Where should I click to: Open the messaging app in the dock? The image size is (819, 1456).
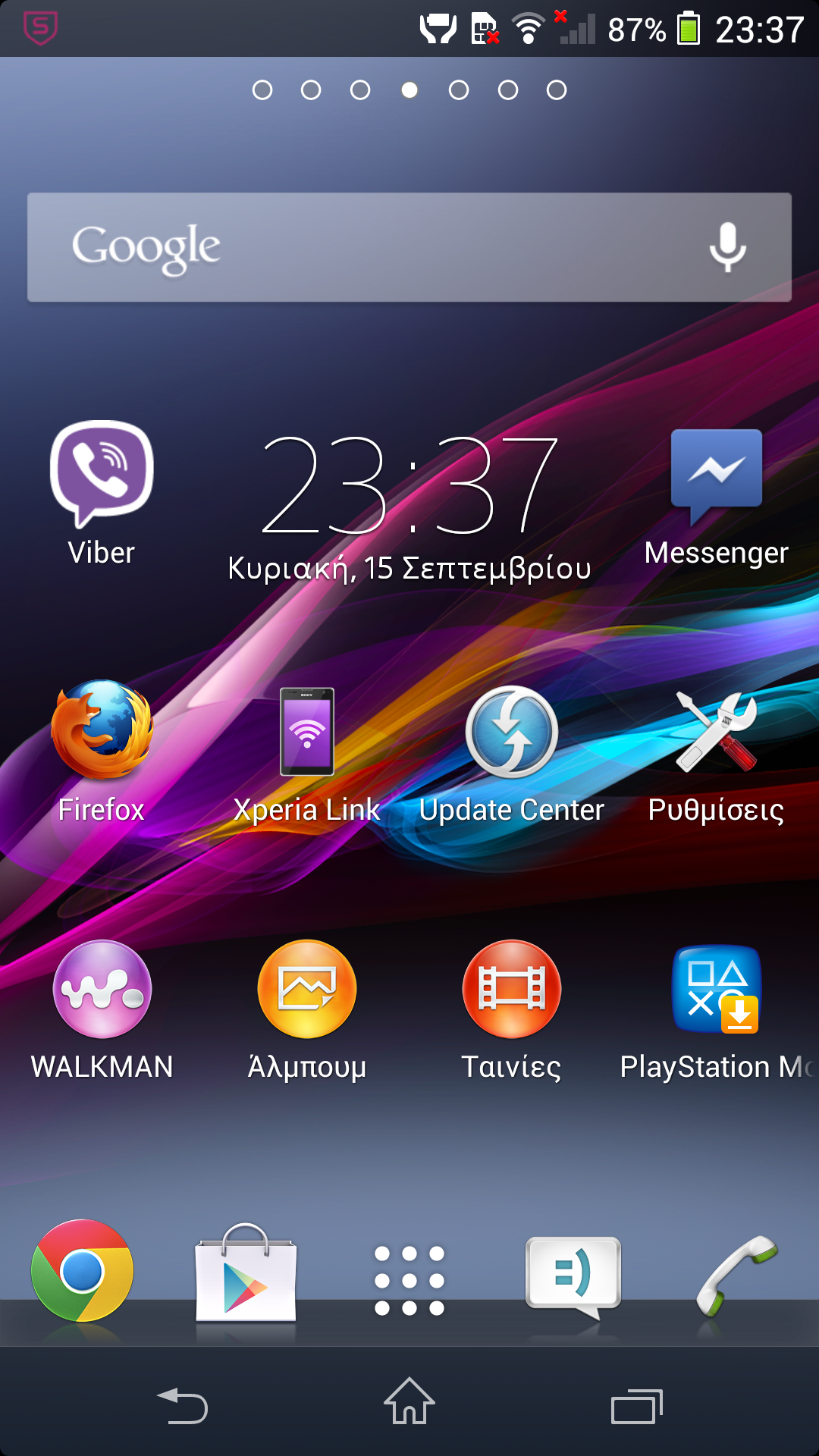pos(573,1276)
